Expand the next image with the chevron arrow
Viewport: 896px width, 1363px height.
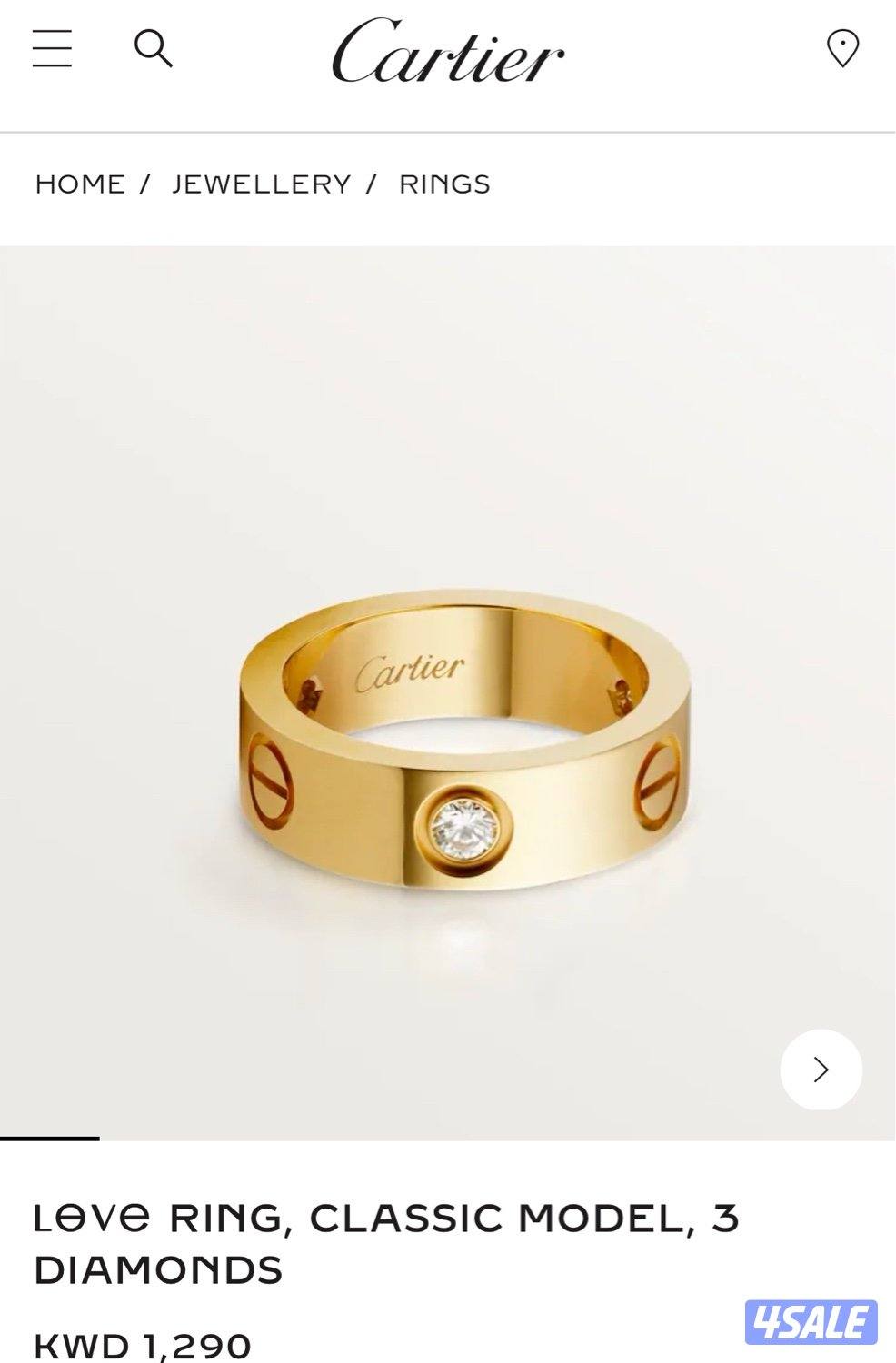[821, 1067]
